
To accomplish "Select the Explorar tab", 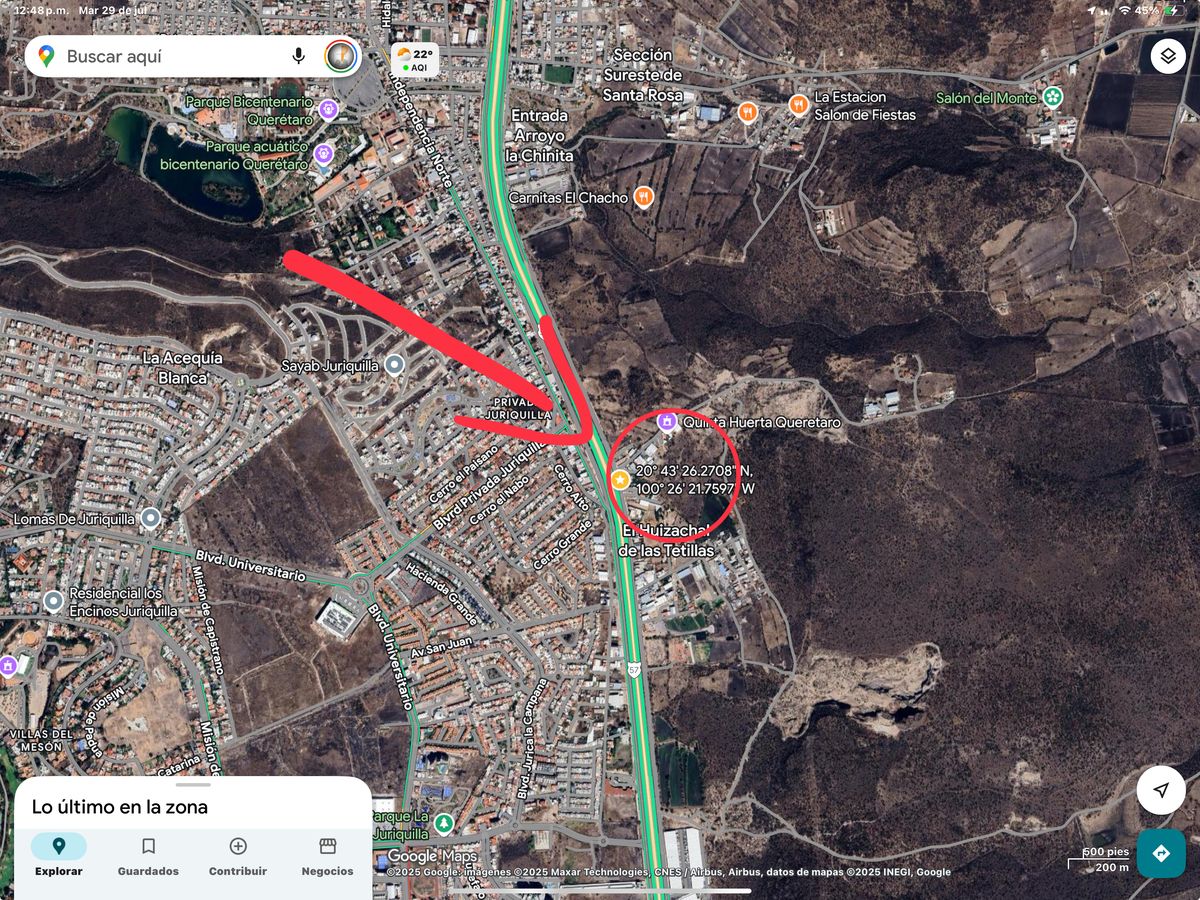I will [58, 856].
